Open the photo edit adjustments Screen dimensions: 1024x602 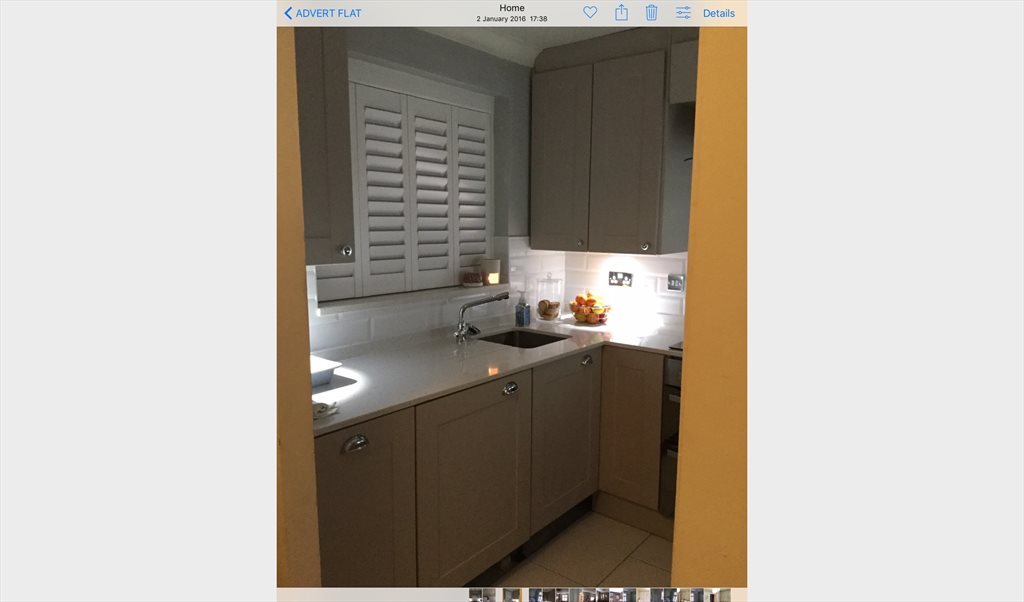(683, 13)
